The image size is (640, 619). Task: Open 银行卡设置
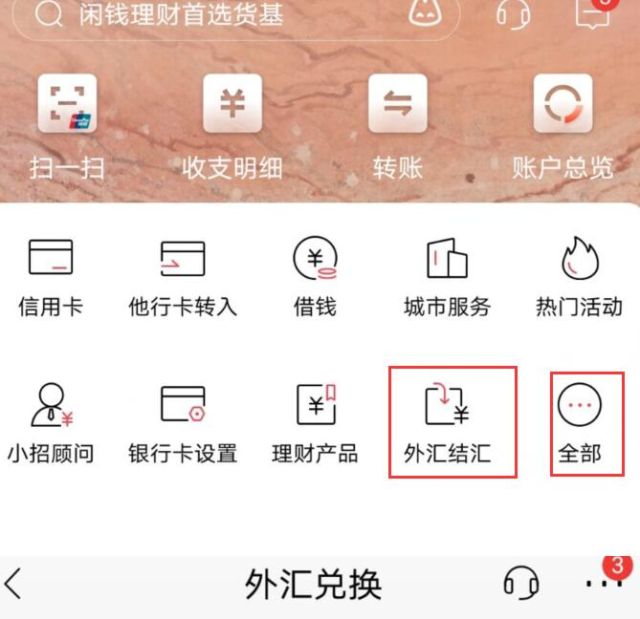click(x=182, y=422)
